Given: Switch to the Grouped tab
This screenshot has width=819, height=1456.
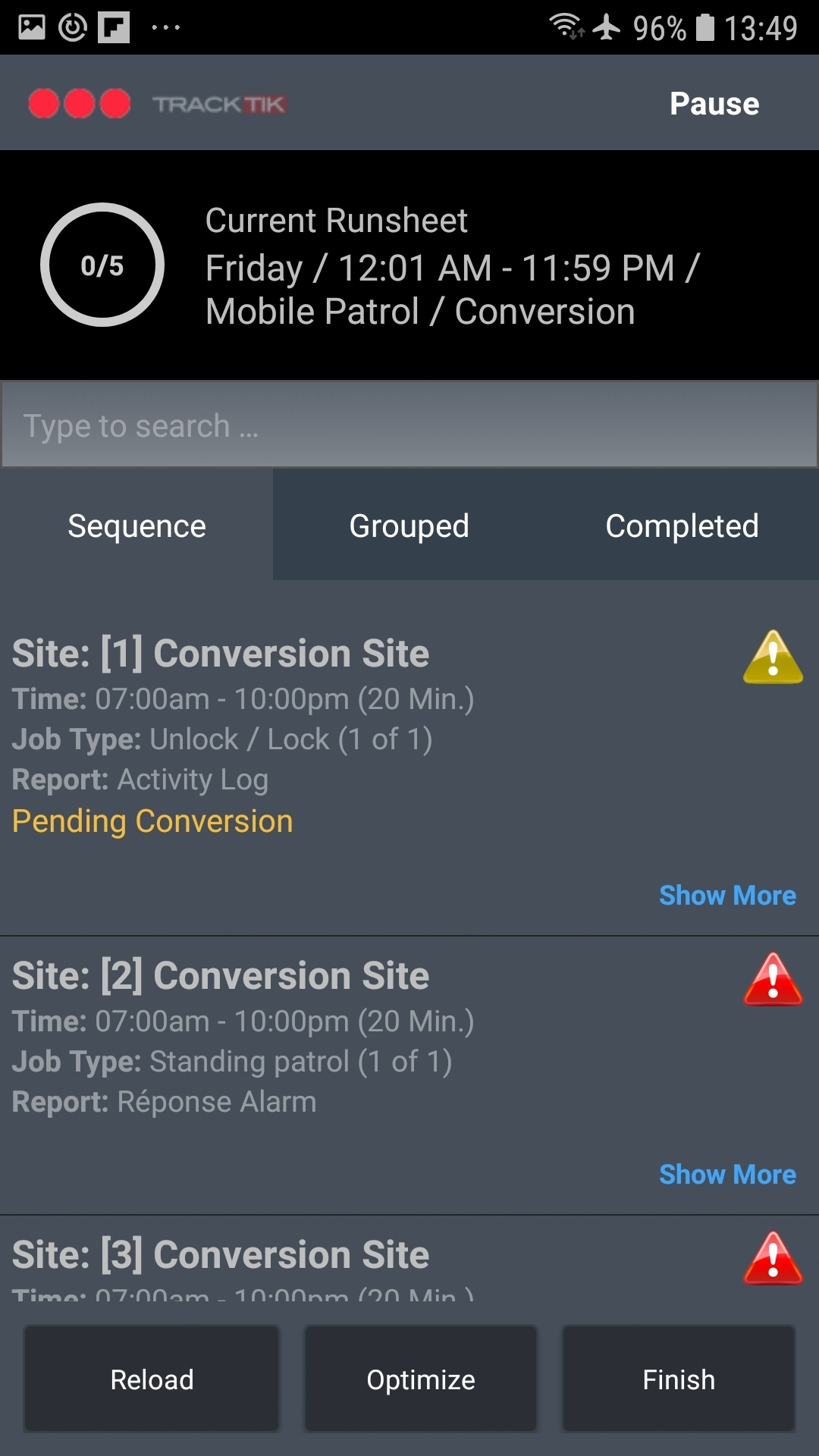Looking at the screenshot, I should (x=409, y=526).
